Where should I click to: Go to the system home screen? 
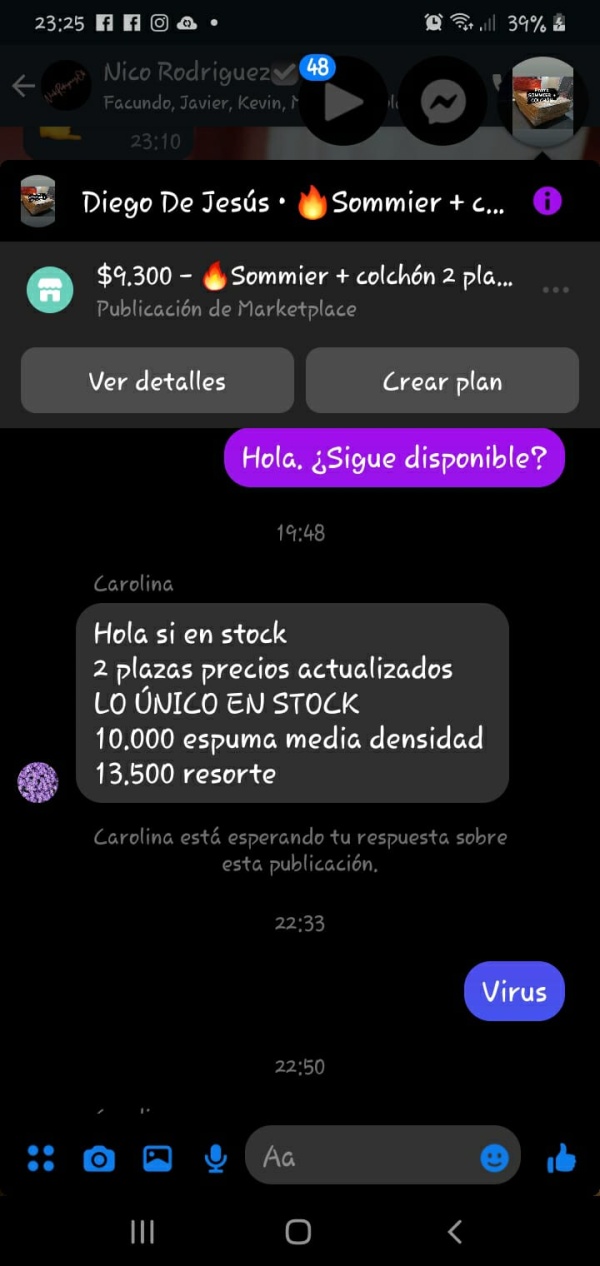tap(298, 1231)
